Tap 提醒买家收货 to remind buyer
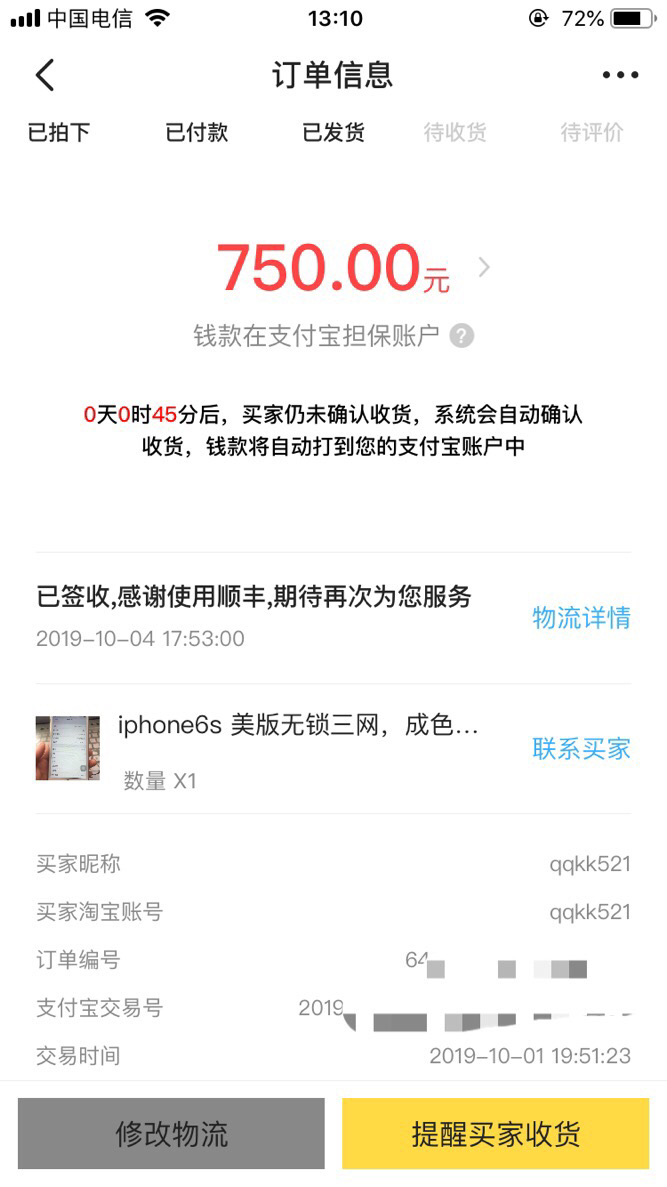This screenshot has height=1187, width=667. 496,1133
